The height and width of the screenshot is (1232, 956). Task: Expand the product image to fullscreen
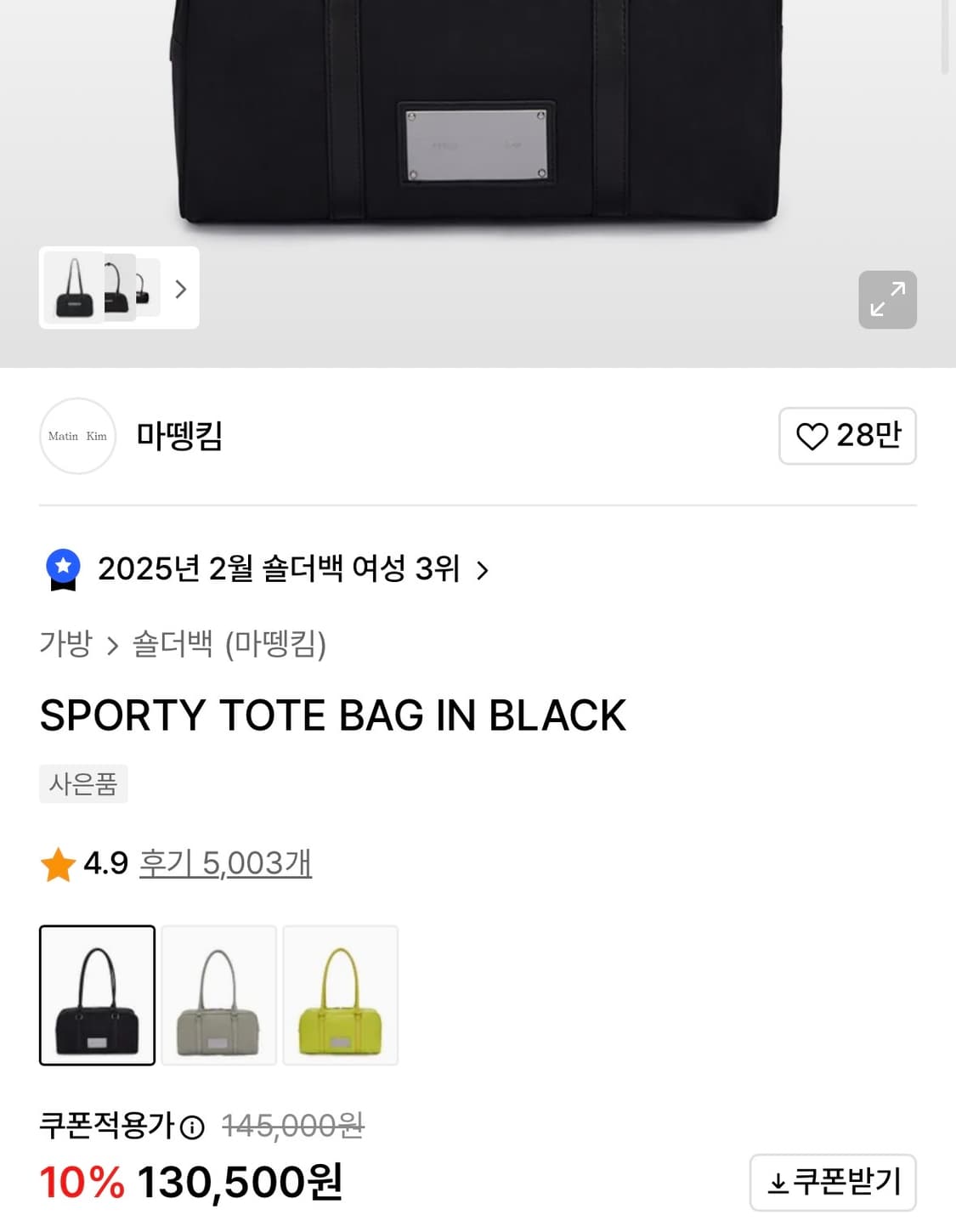887,299
